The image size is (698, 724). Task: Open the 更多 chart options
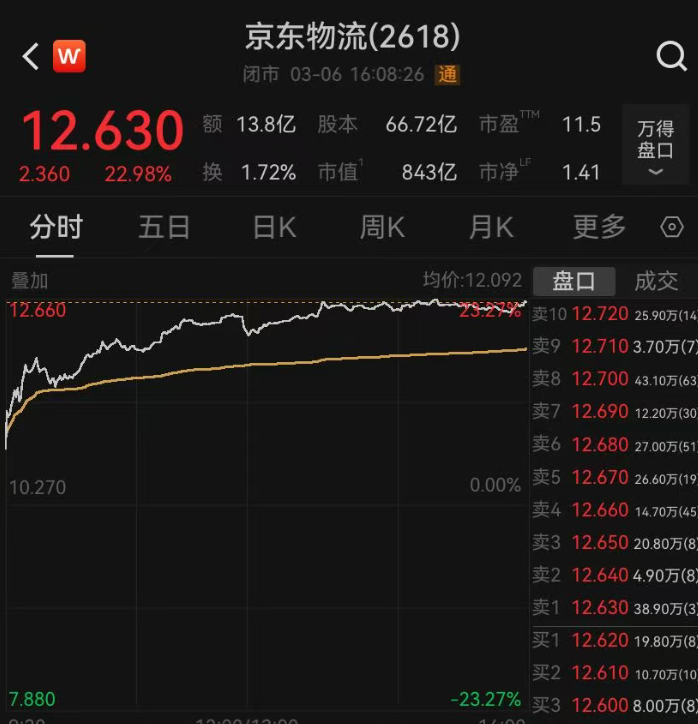tap(599, 227)
